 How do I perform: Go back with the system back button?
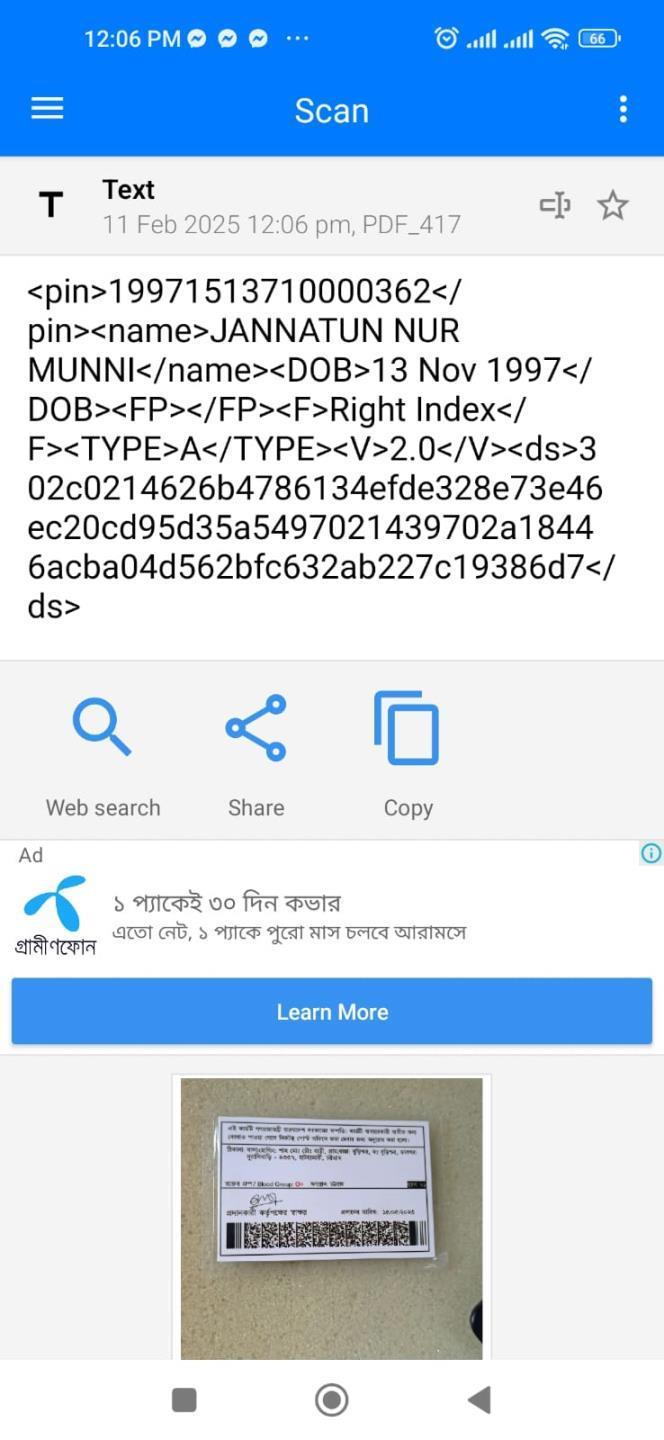pos(480,1400)
